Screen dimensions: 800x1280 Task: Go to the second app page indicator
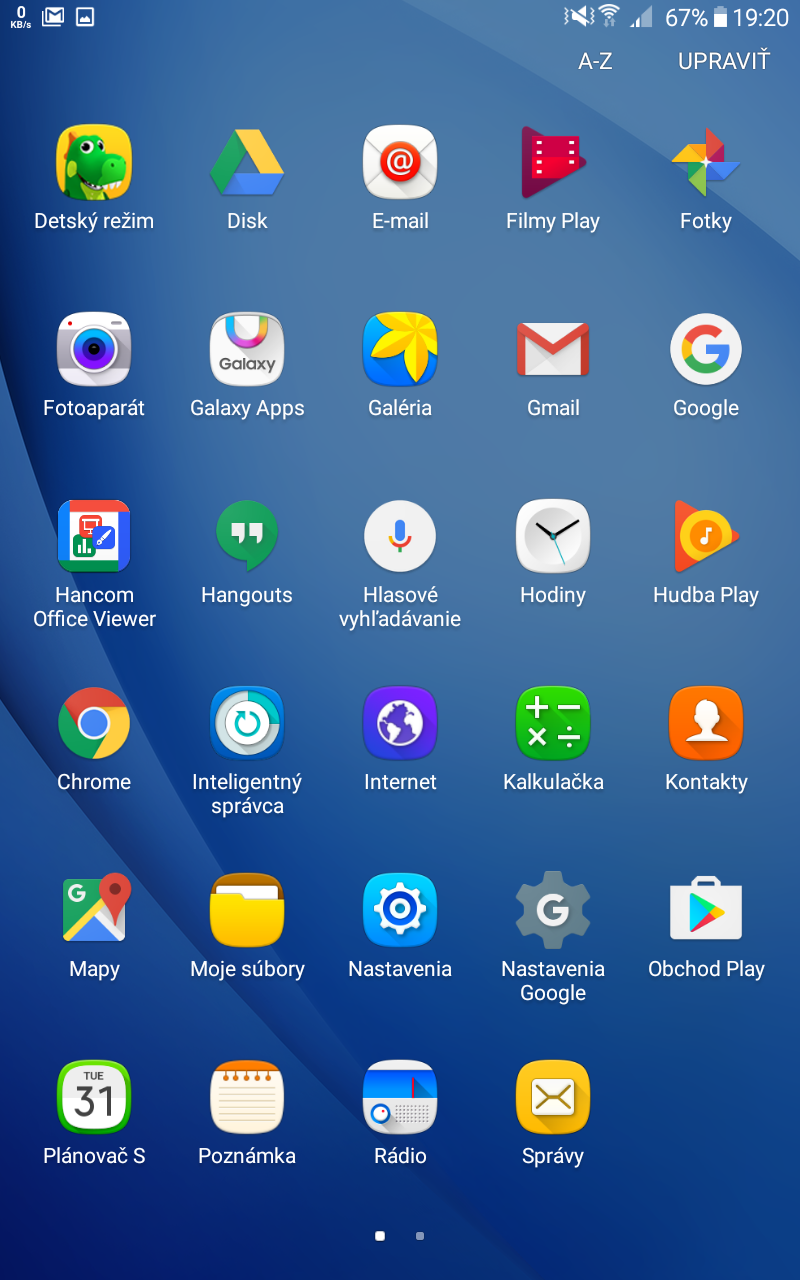[x=420, y=1236]
